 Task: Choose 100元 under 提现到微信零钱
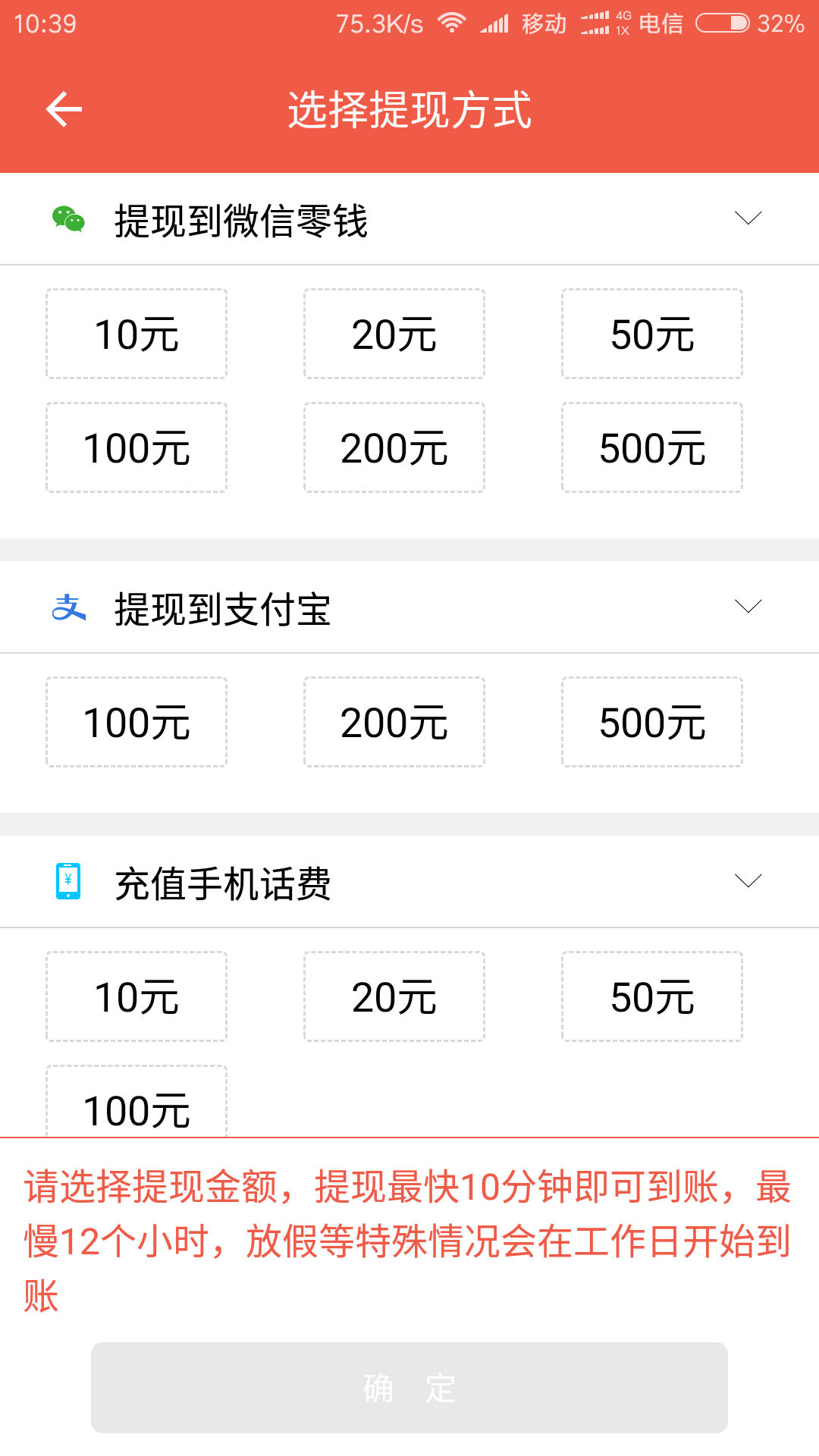click(136, 447)
